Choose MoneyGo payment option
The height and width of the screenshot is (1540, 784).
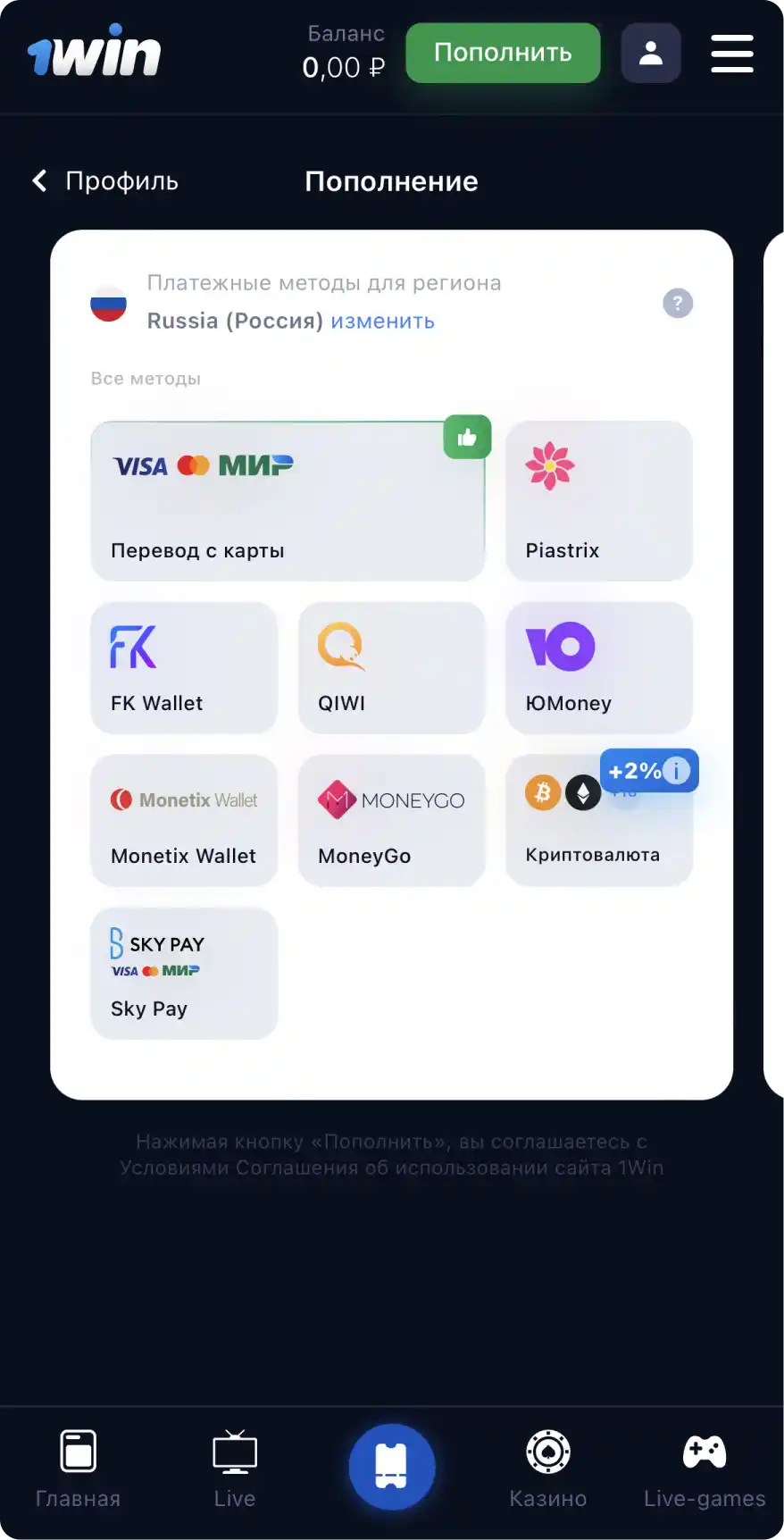[x=391, y=820]
